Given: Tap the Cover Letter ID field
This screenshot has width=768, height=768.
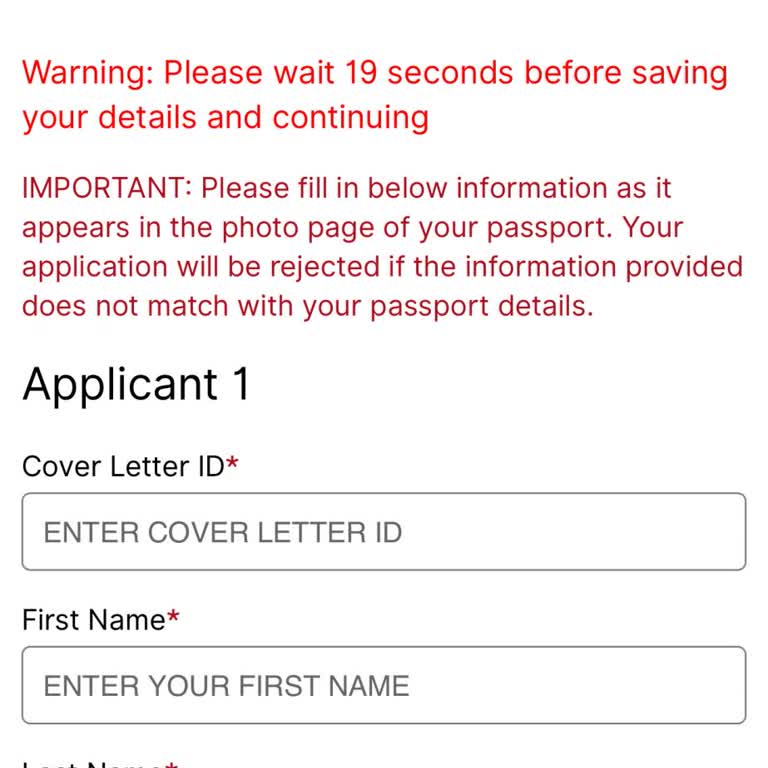Looking at the screenshot, I should click(384, 531).
